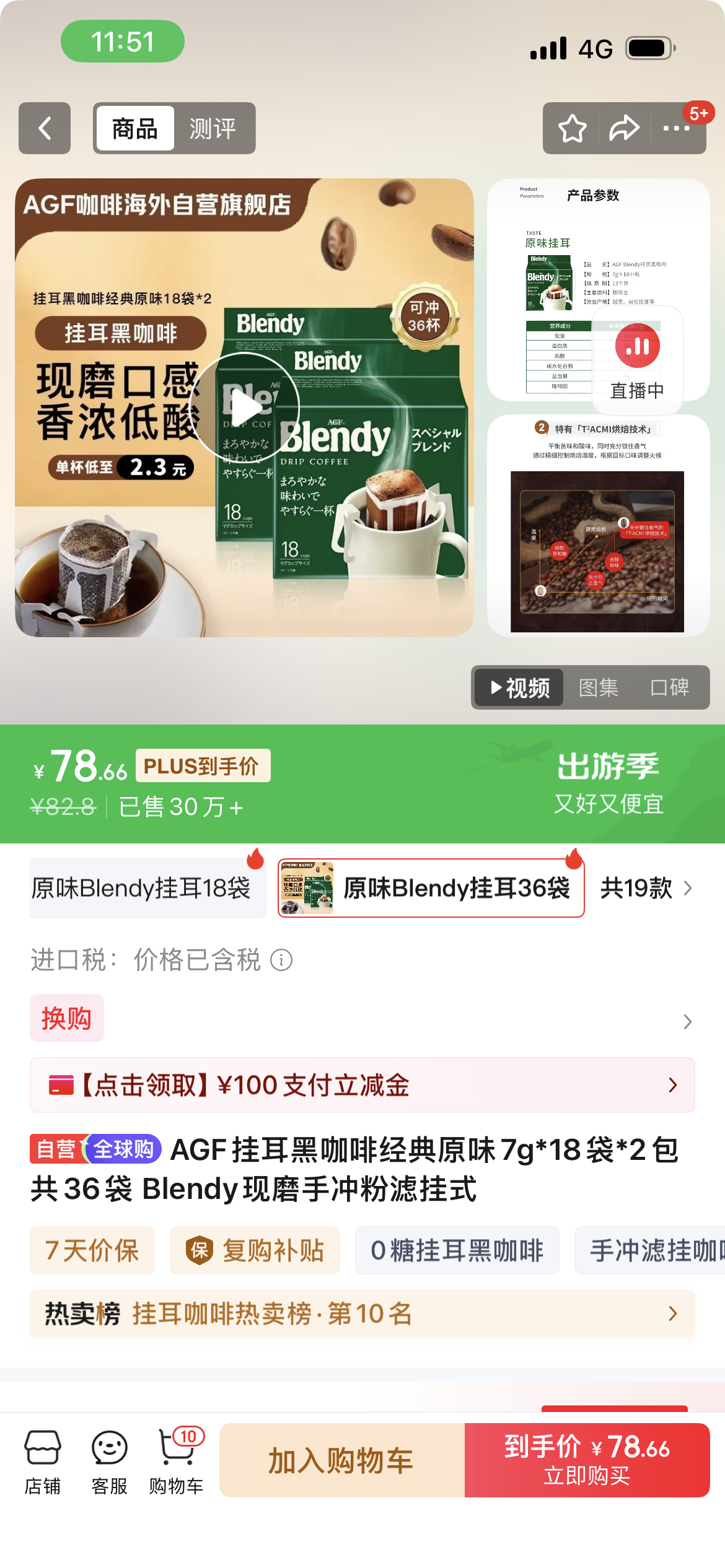Add the item with 加入购物车
This screenshot has width=725, height=1568.
coord(341,1461)
